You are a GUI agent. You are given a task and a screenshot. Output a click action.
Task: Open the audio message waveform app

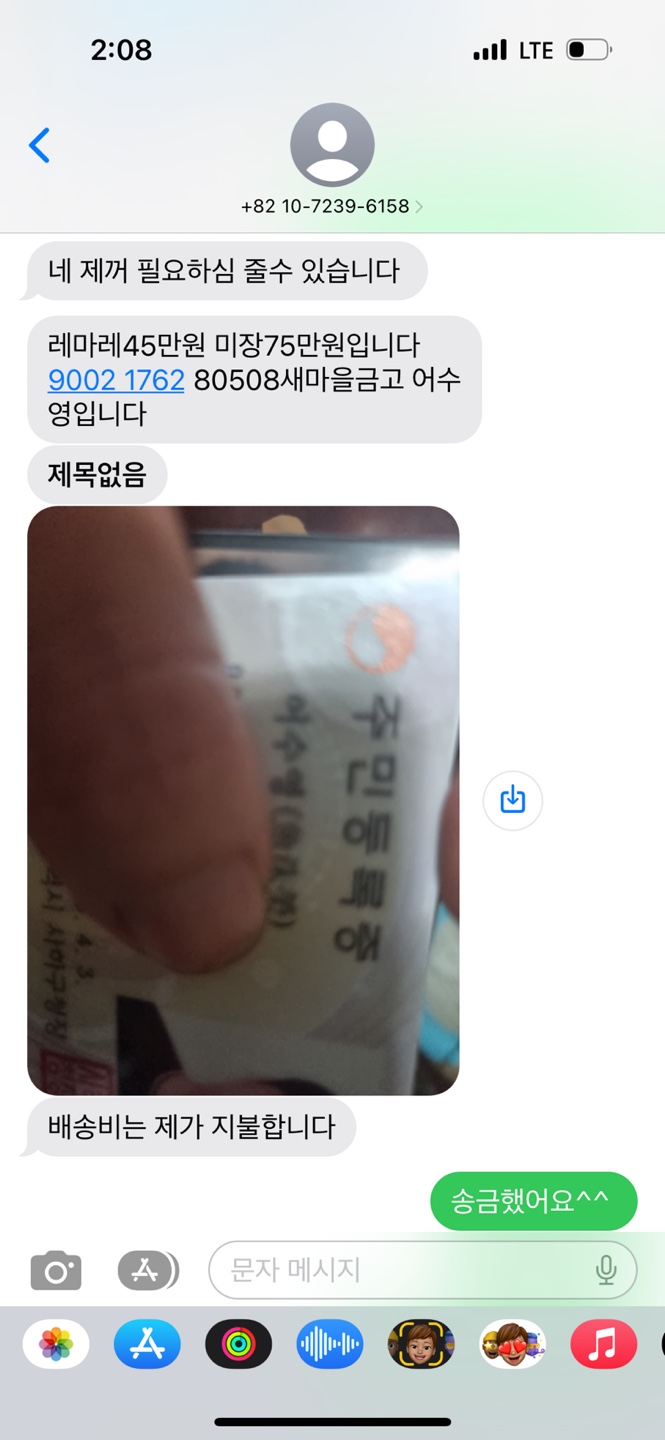coord(330,1345)
